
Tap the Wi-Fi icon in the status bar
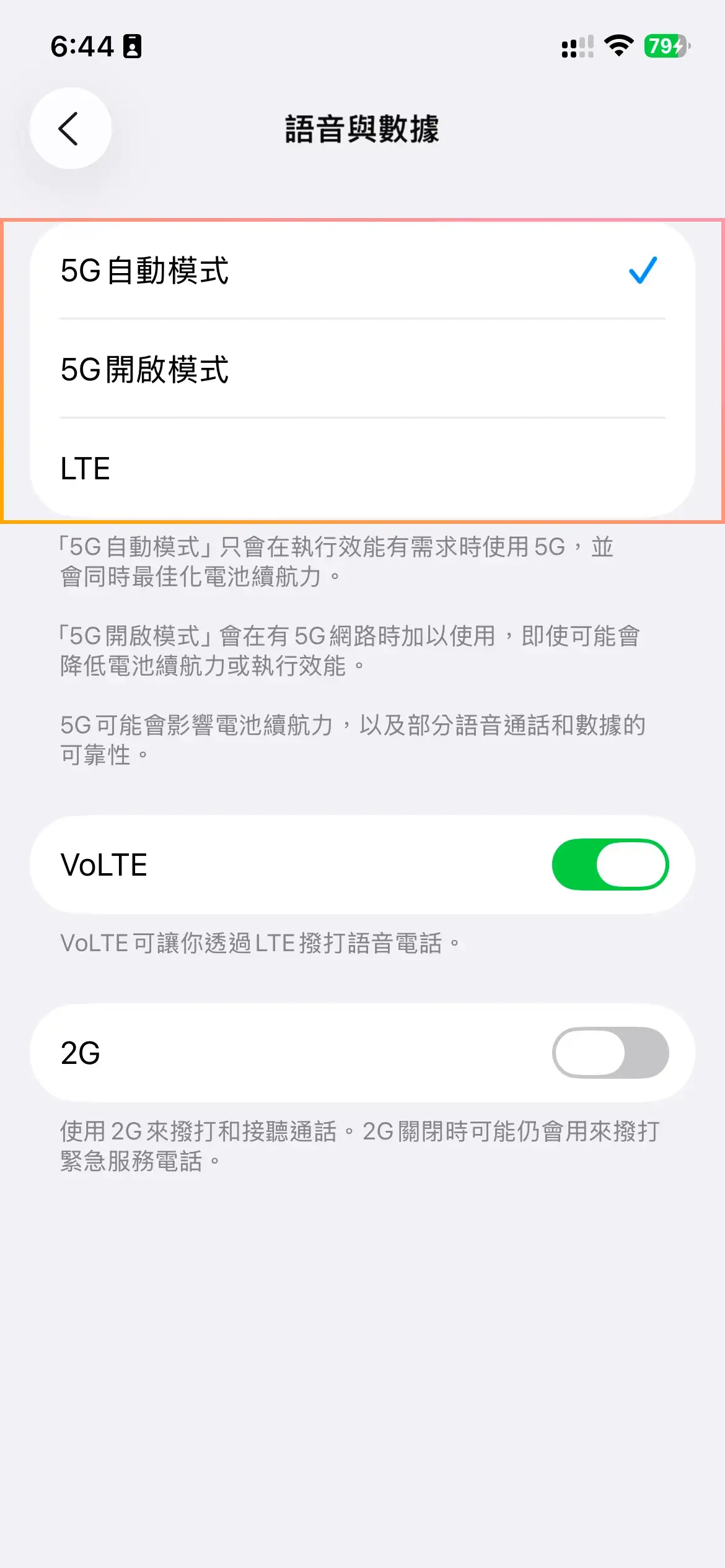pos(618,45)
